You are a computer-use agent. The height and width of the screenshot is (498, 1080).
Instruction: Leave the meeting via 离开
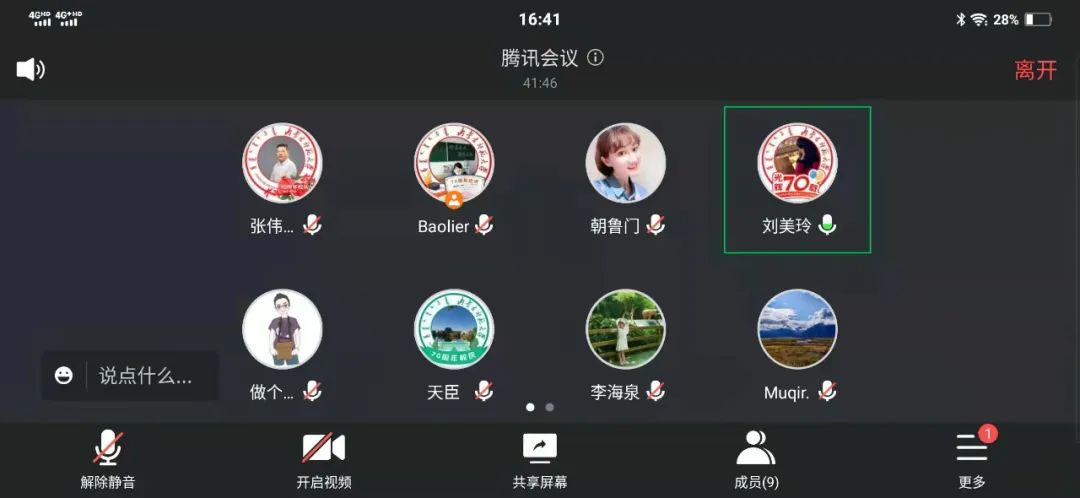coord(1035,70)
